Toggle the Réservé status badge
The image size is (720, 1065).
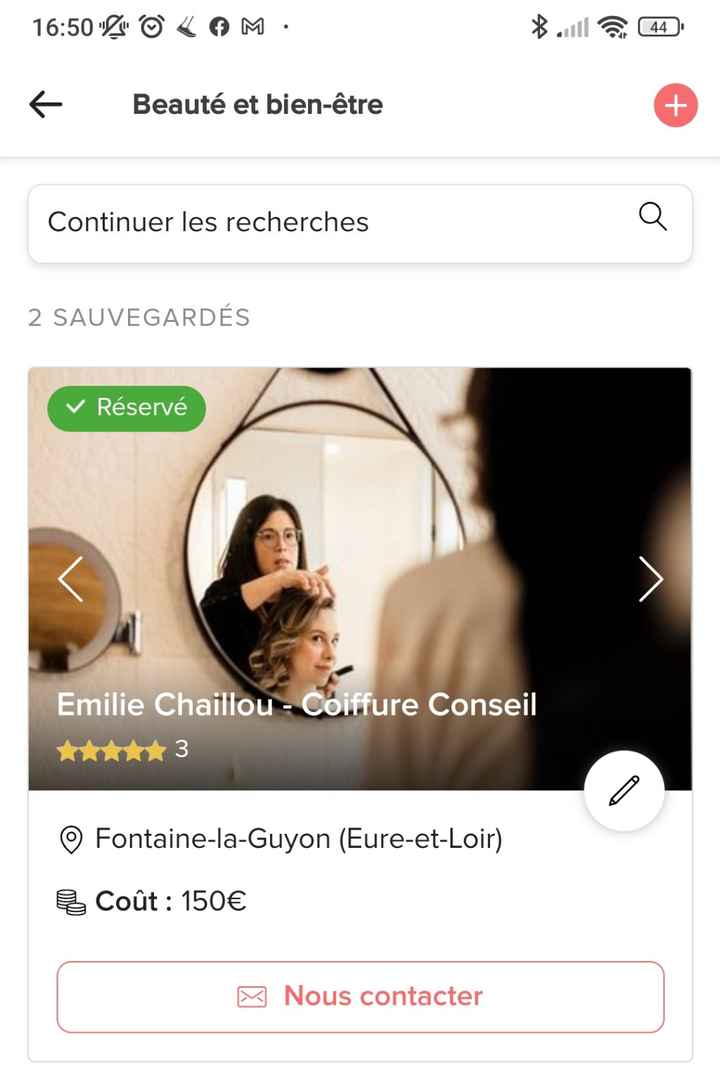(126, 408)
